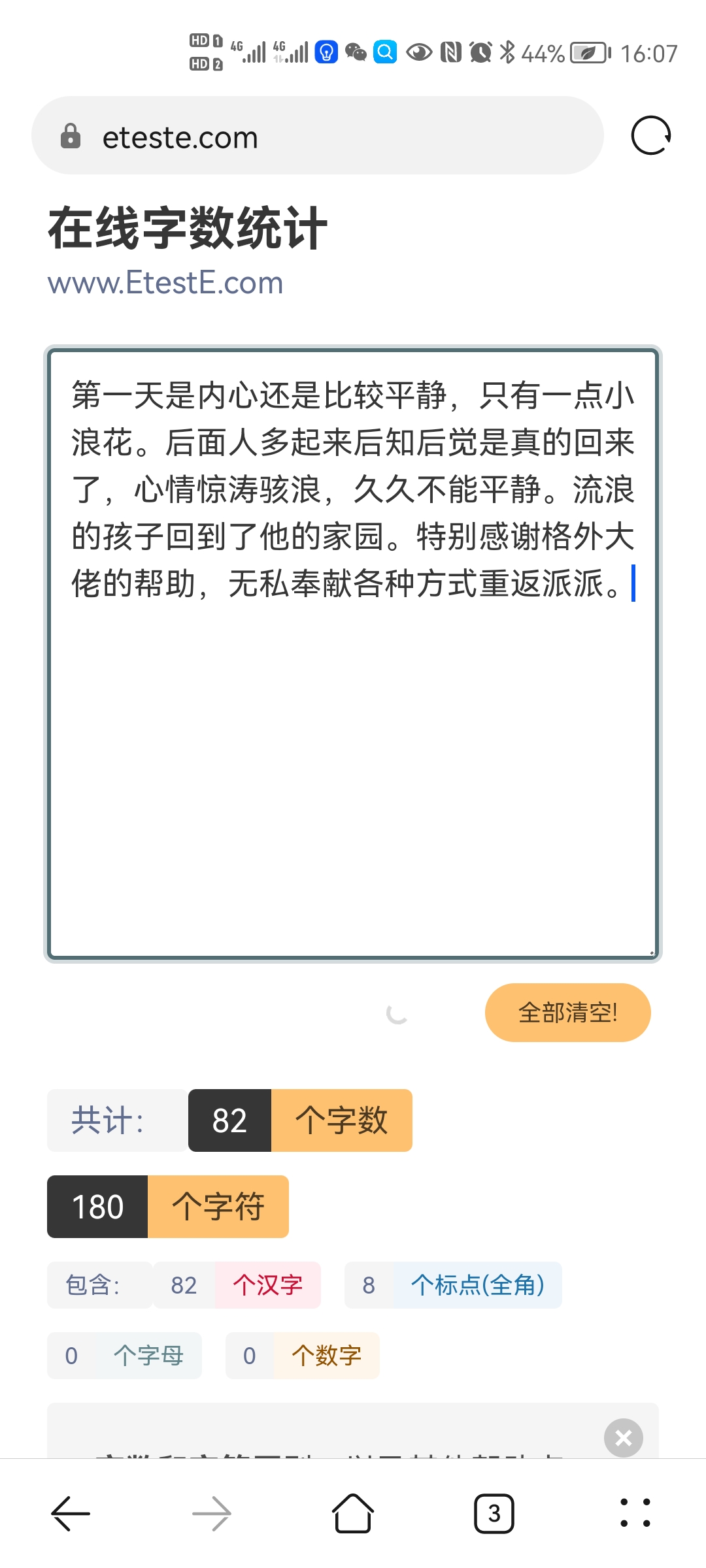Viewport: 706px width, 1568px height.
Task: Clear all text with 全部清空!
Action: coord(567,1013)
